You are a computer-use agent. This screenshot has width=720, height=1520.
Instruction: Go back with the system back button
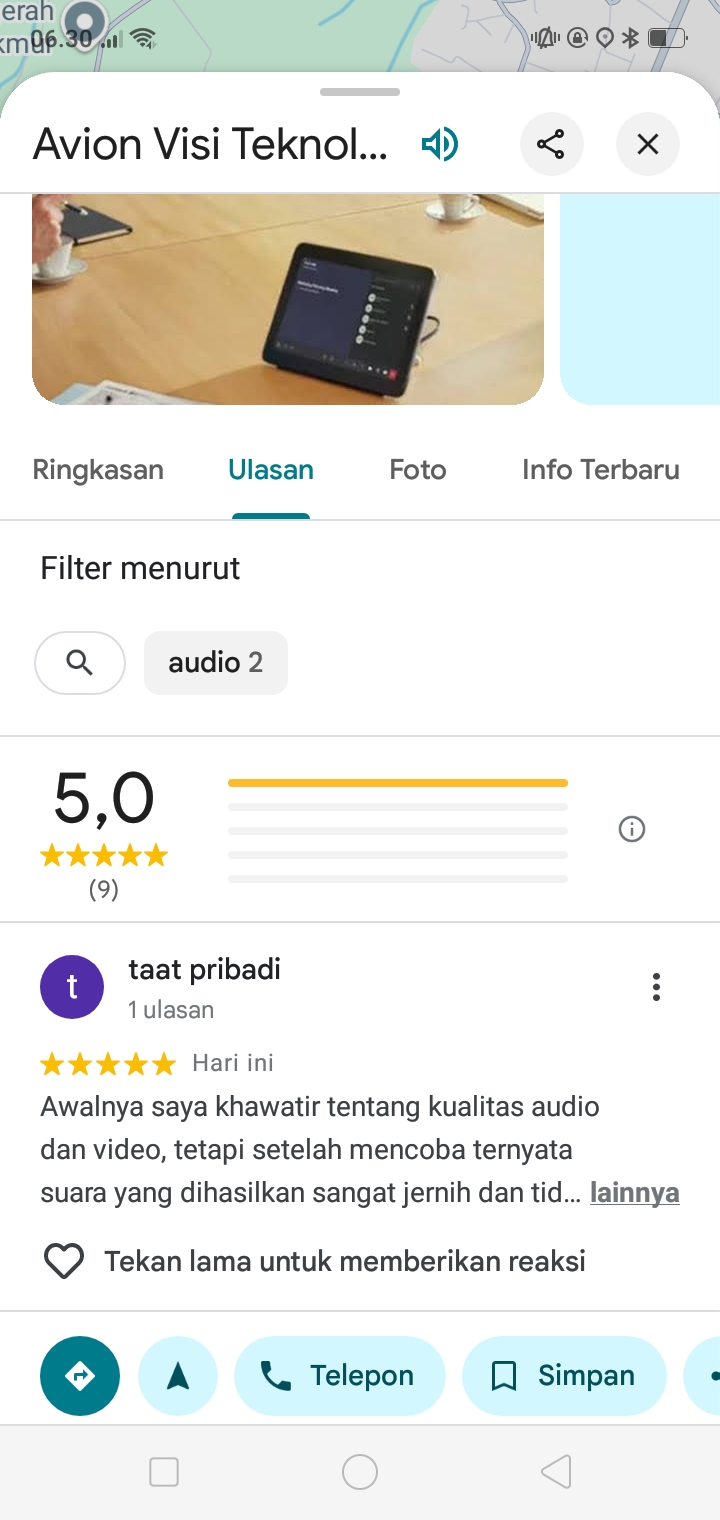click(556, 1472)
